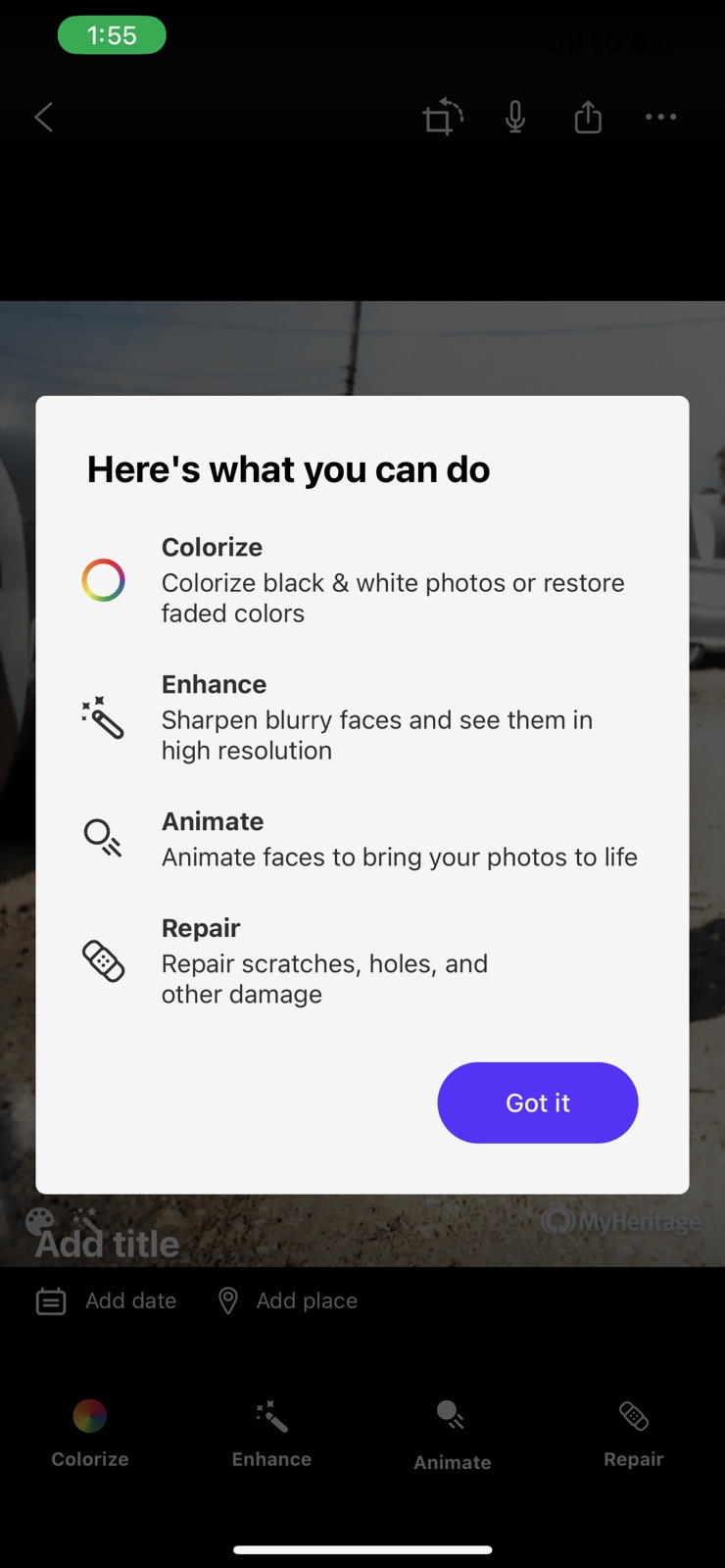The height and width of the screenshot is (1568, 725).
Task: Add a place to the photo
Action: (288, 1300)
